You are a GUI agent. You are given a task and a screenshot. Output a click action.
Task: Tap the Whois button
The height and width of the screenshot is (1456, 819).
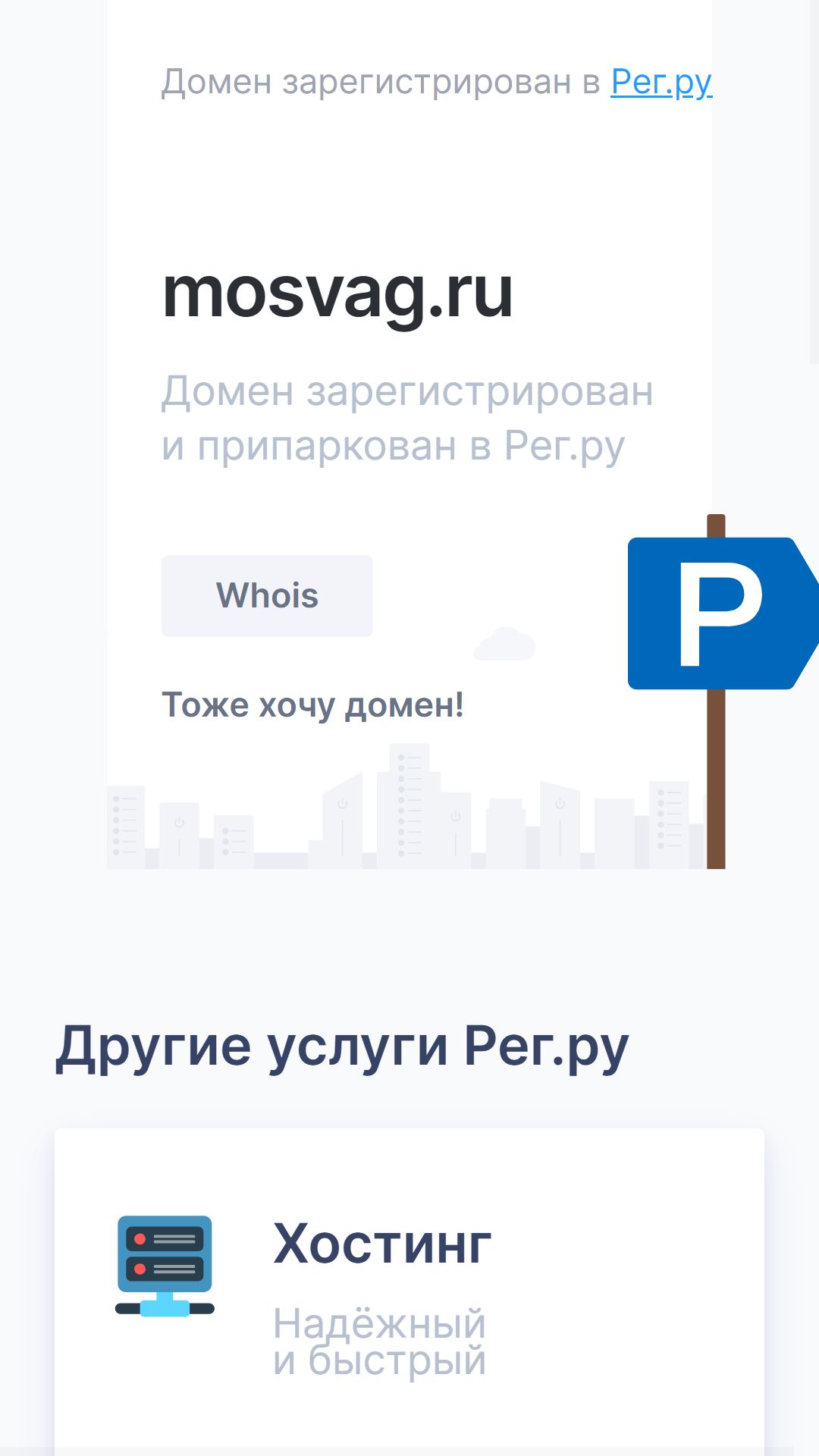click(x=267, y=595)
